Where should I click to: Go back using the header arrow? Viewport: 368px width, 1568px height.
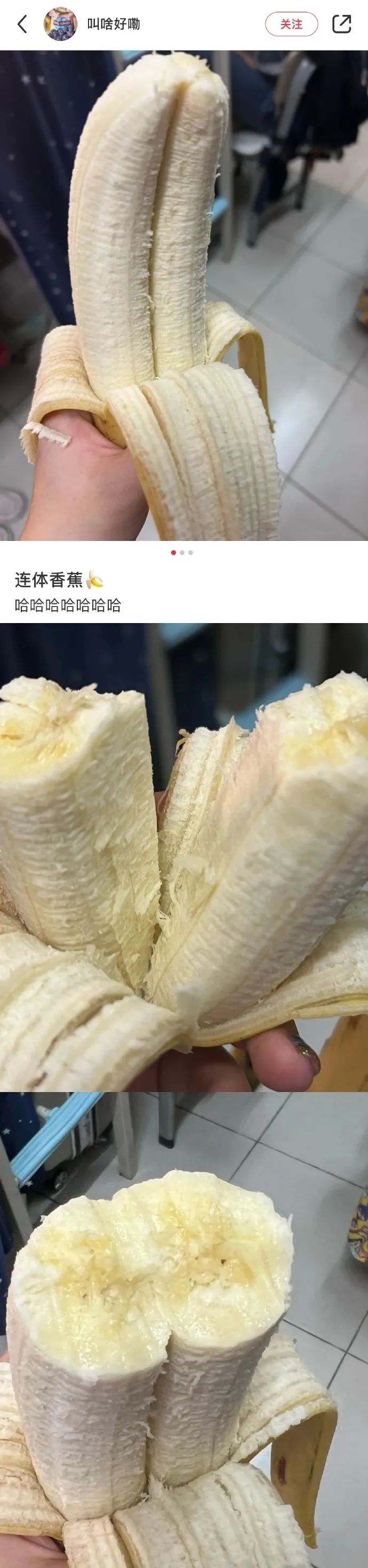pos(22,25)
